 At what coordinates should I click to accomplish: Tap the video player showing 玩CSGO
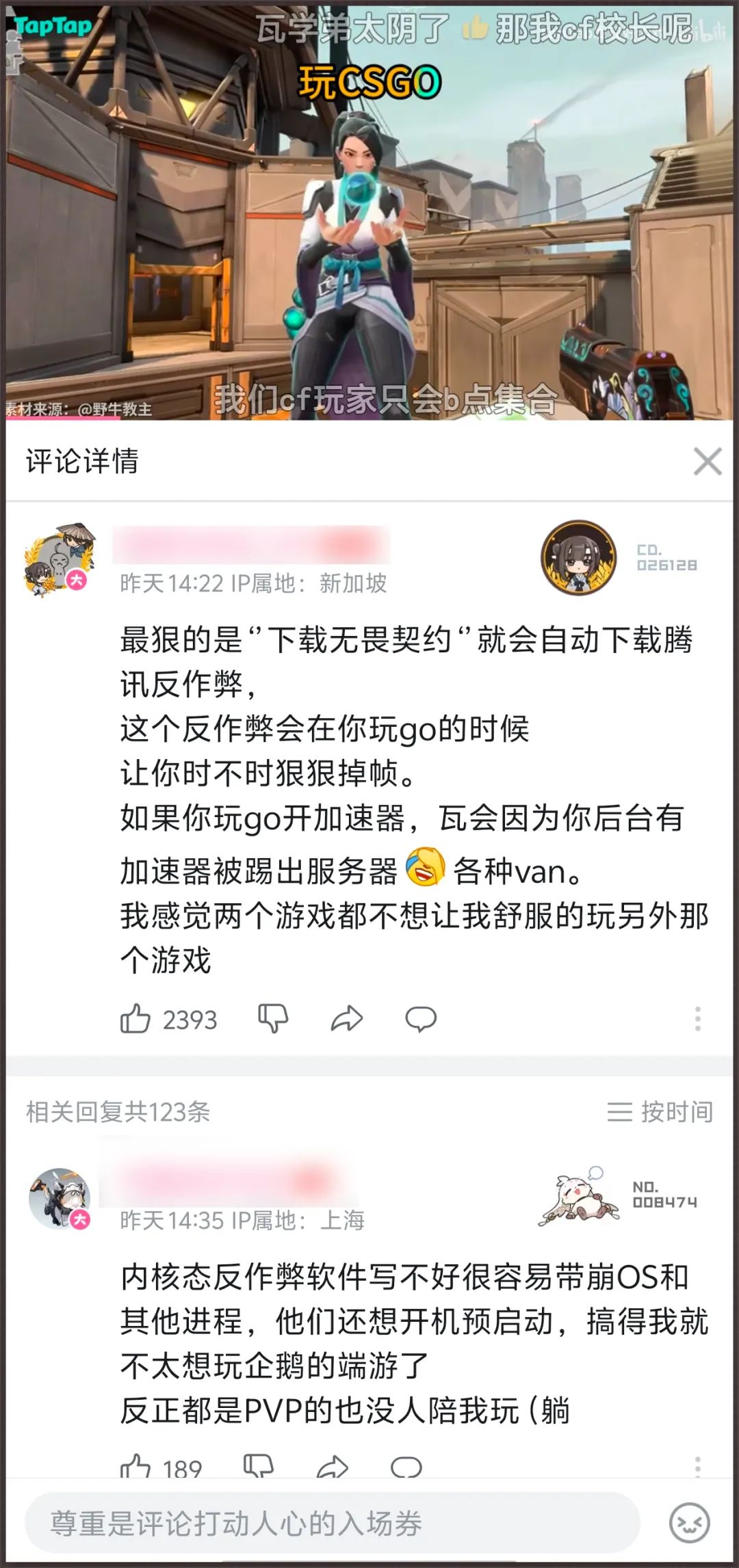click(369, 212)
